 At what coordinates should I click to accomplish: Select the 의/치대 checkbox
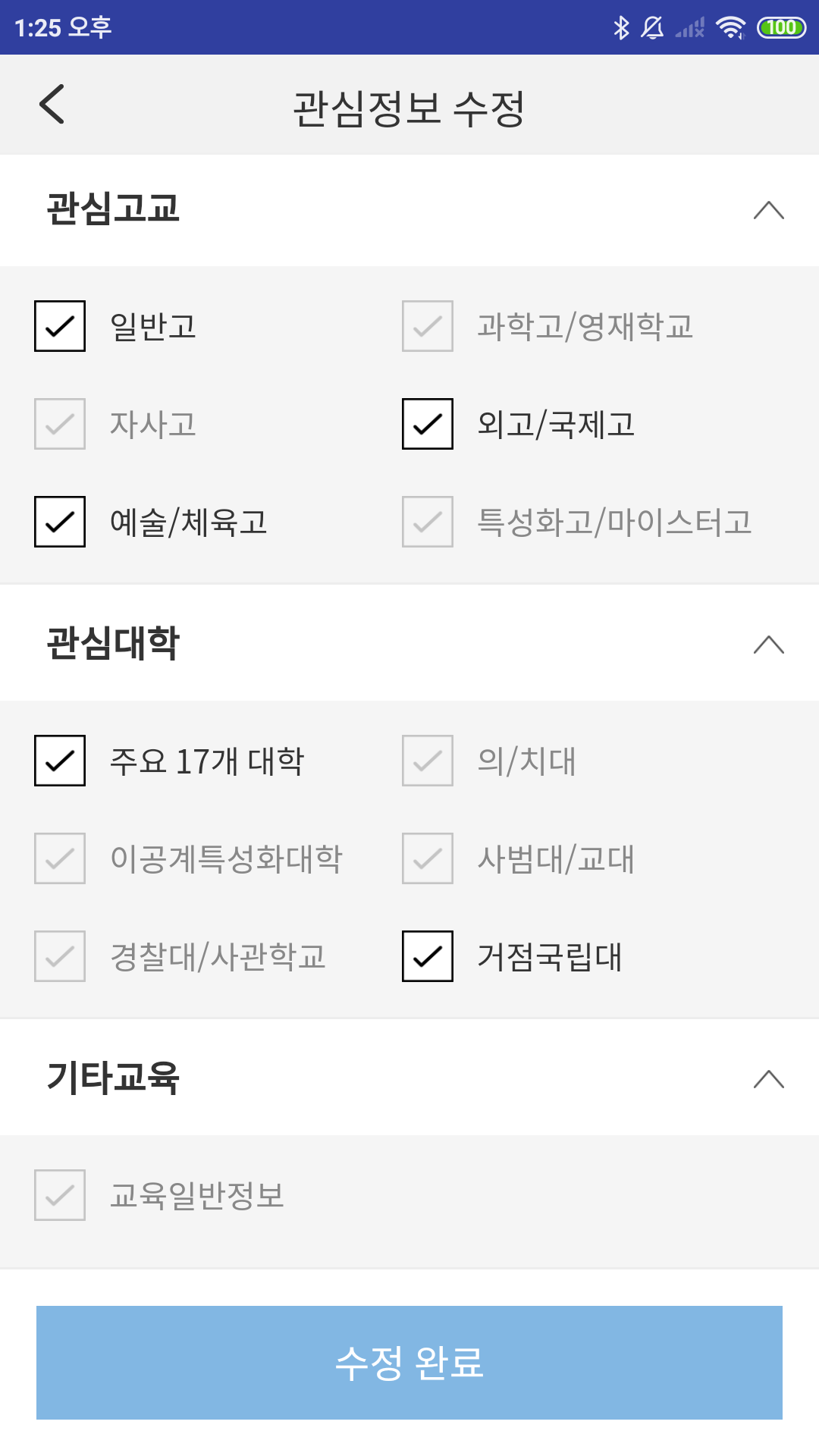point(428,761)
